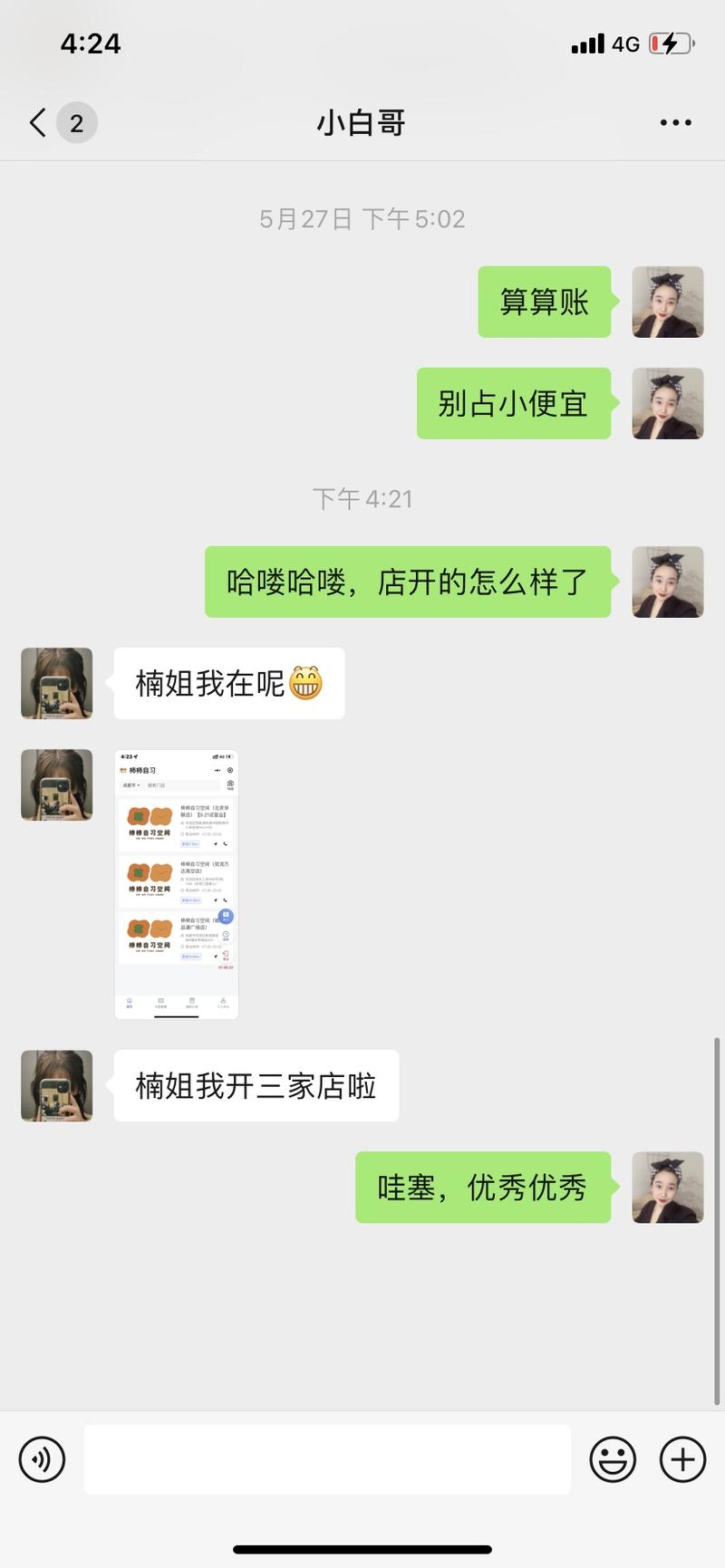
Task: Open the emoji picker in the chat bar
Action: point(612,1459)
